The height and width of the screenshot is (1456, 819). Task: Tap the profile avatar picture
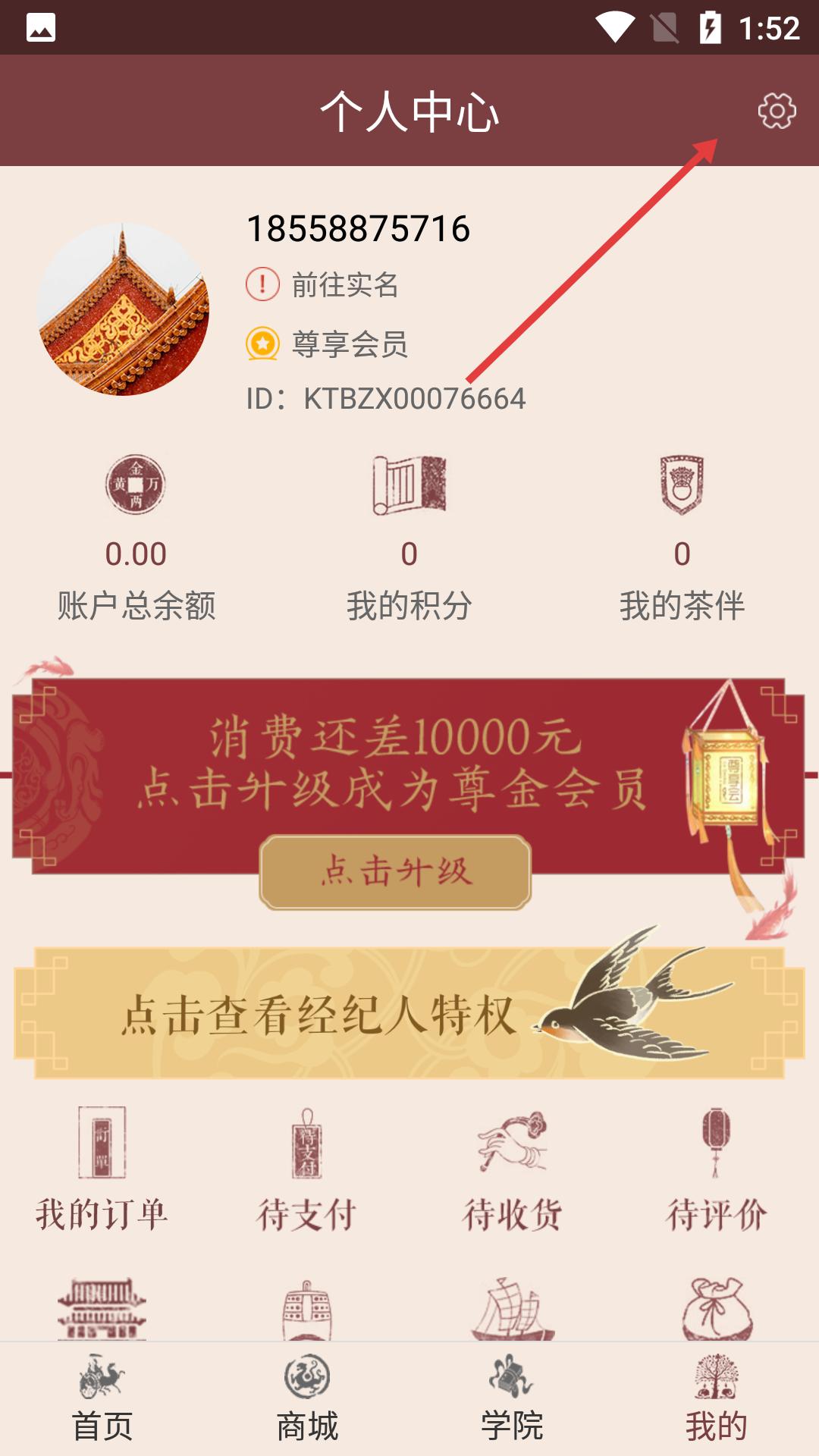coord(124,309)
